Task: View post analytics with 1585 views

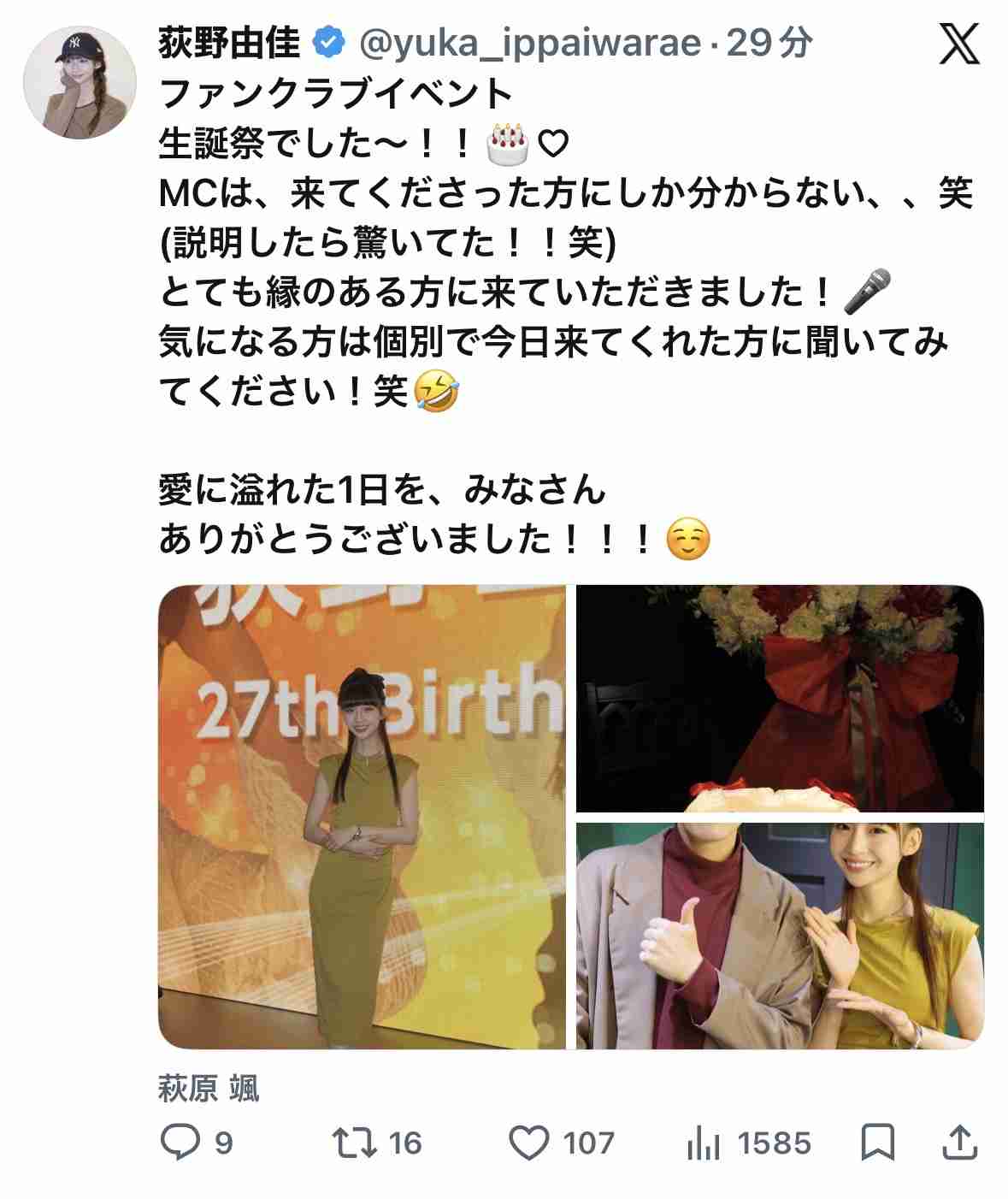Action: pos(748,1143)
